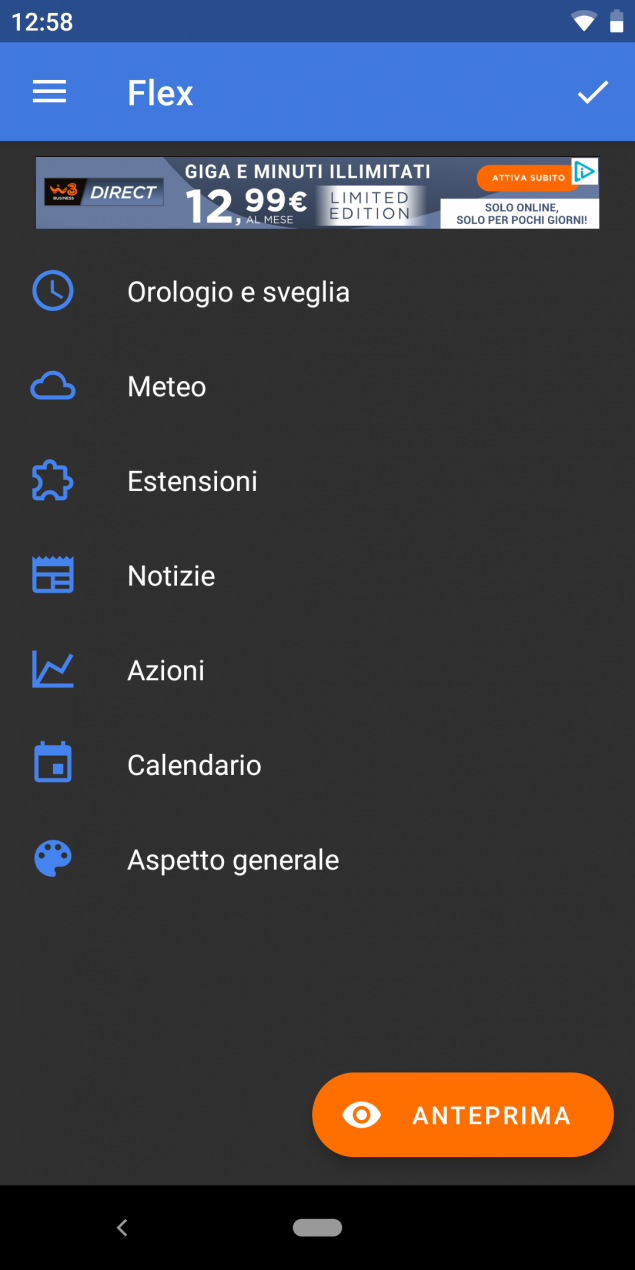The height and width of the screenshot is (1270, 635).
Task: Tap the Anteprima preview button
Action: (462, 1115)
